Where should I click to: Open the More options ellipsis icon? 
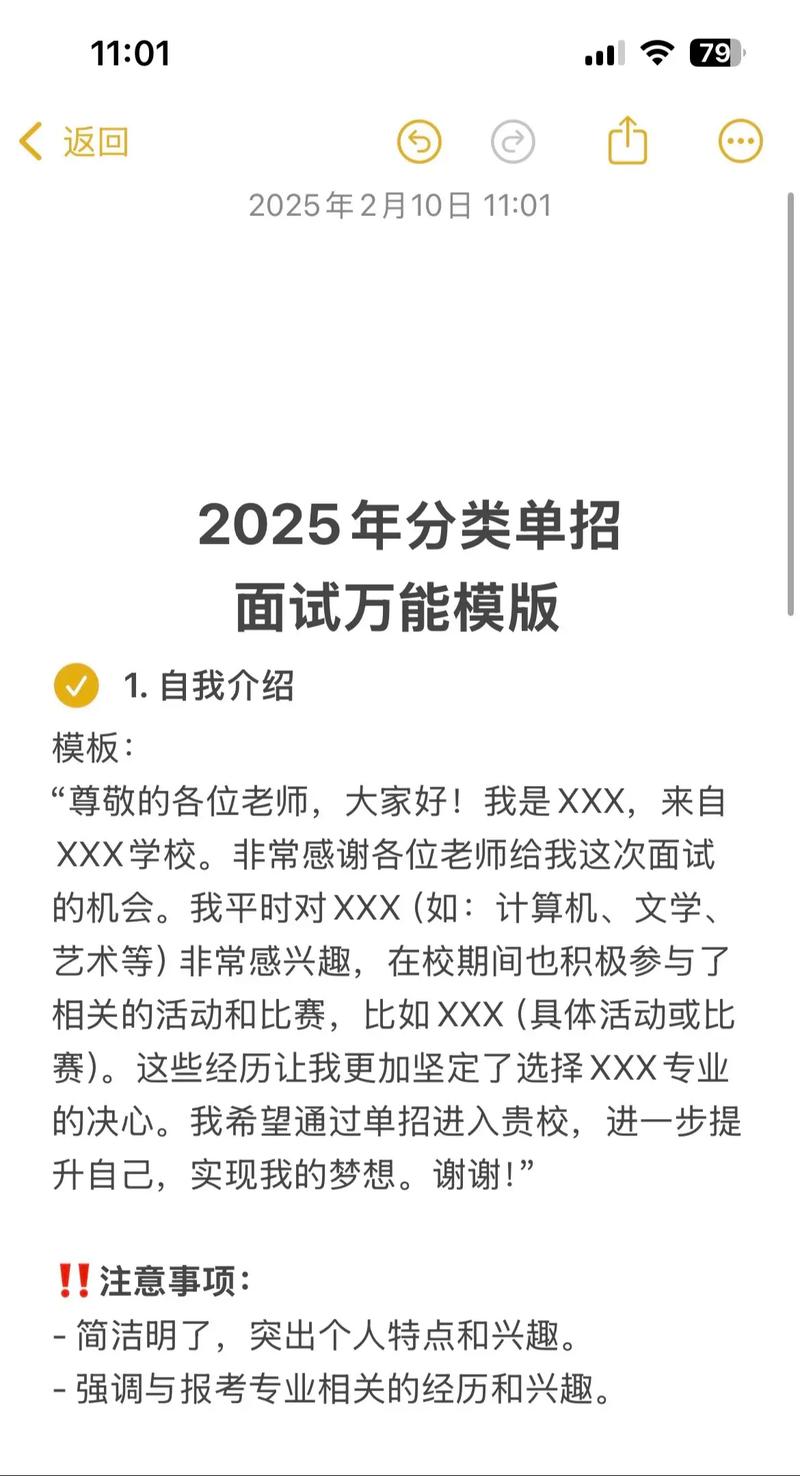739,141
